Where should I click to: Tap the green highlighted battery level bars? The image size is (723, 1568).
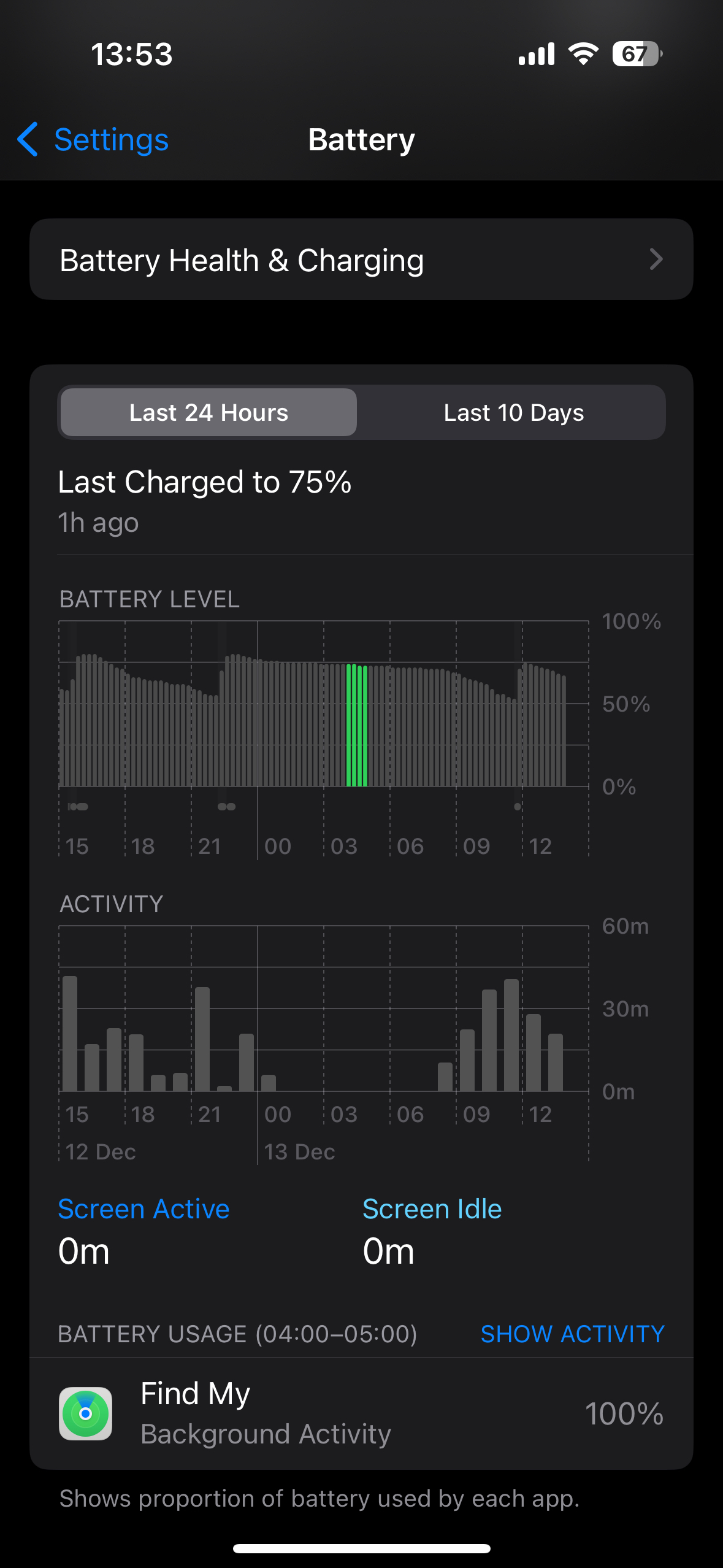(357, 725)
